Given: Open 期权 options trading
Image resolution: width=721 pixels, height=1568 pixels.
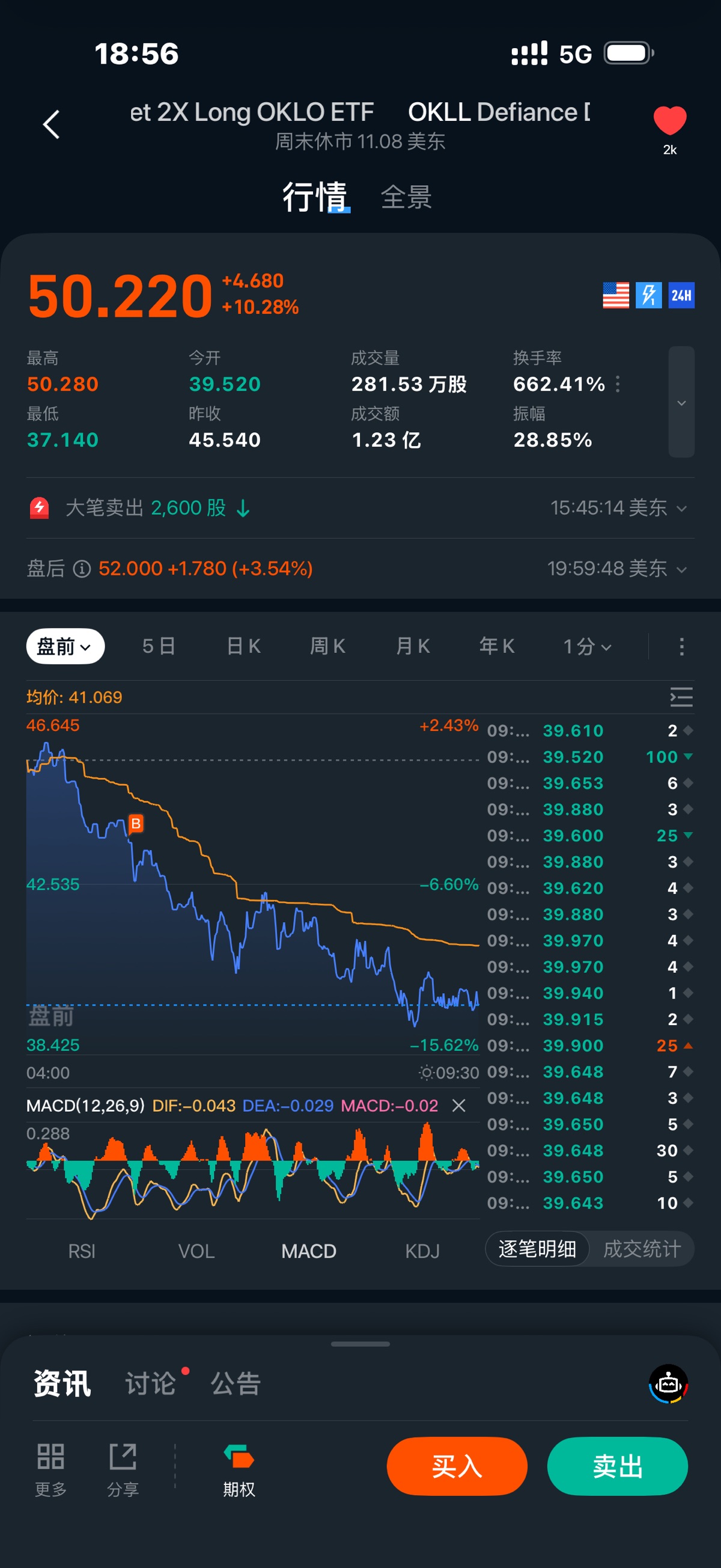Looking at the screenshot, I should (239, 1469).
